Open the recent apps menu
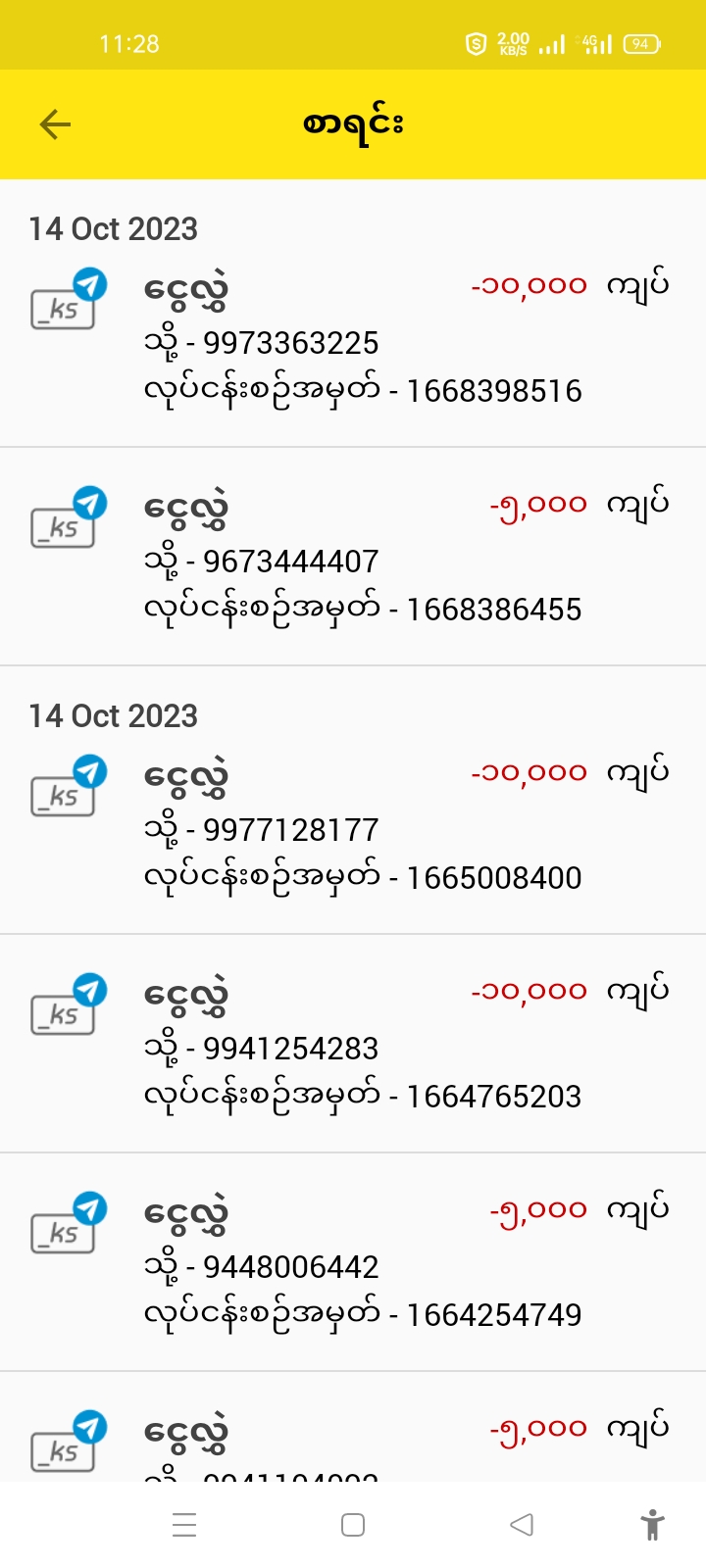The image size is (706, 1568). coord(184,1525)
